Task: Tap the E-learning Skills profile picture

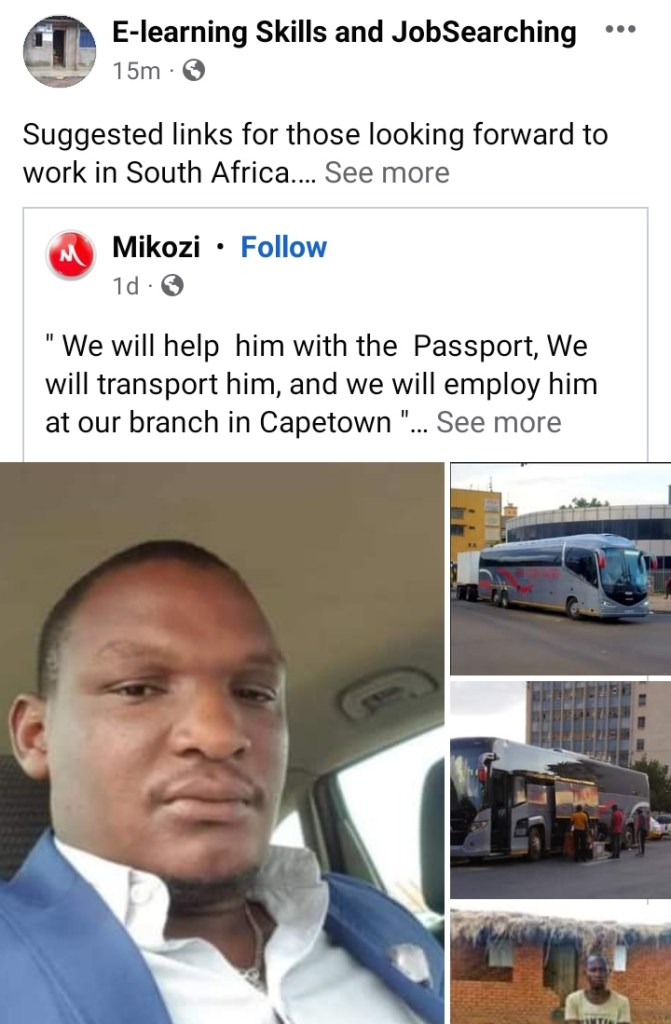Action: pyautogui.click(x=59, y=50)
